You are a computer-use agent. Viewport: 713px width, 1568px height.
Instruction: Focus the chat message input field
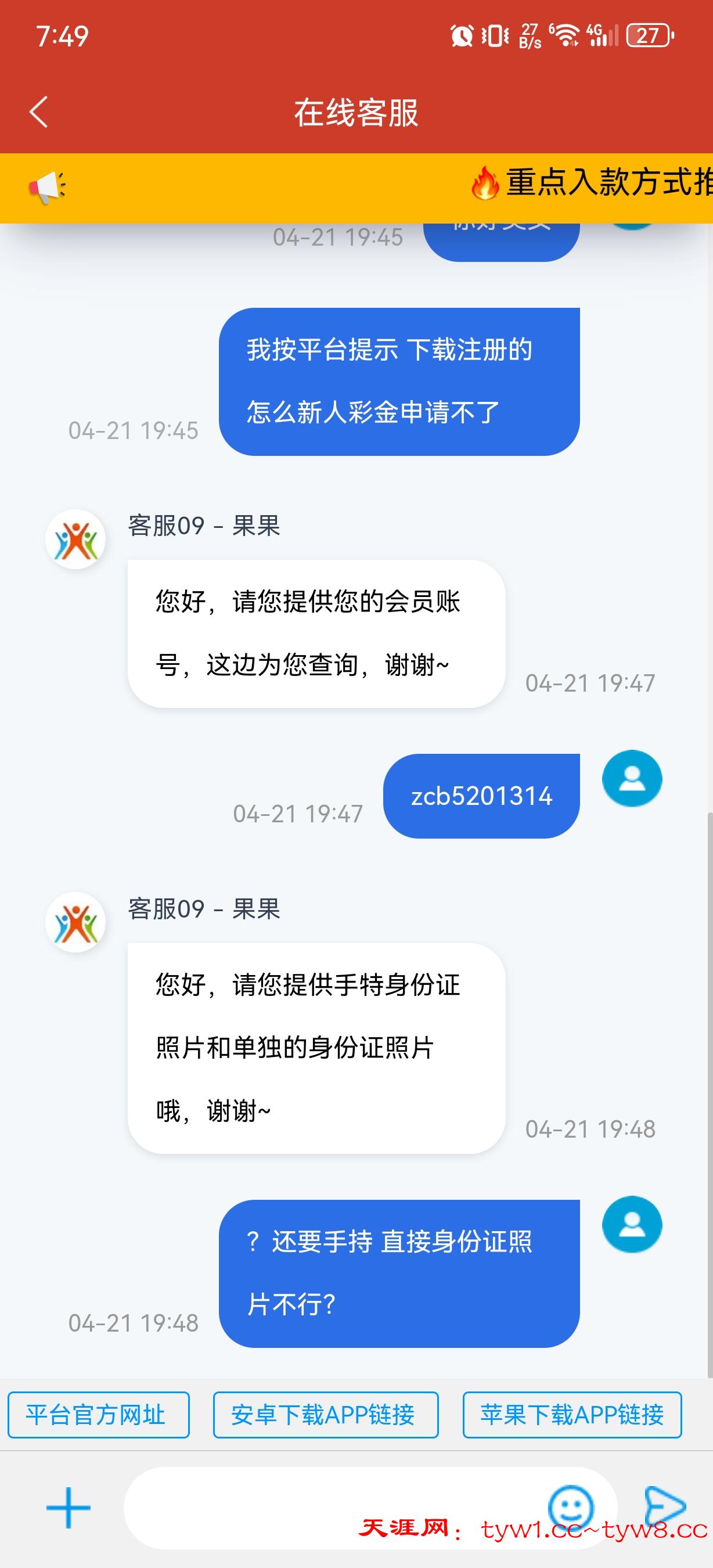(x=329, y=1507)
